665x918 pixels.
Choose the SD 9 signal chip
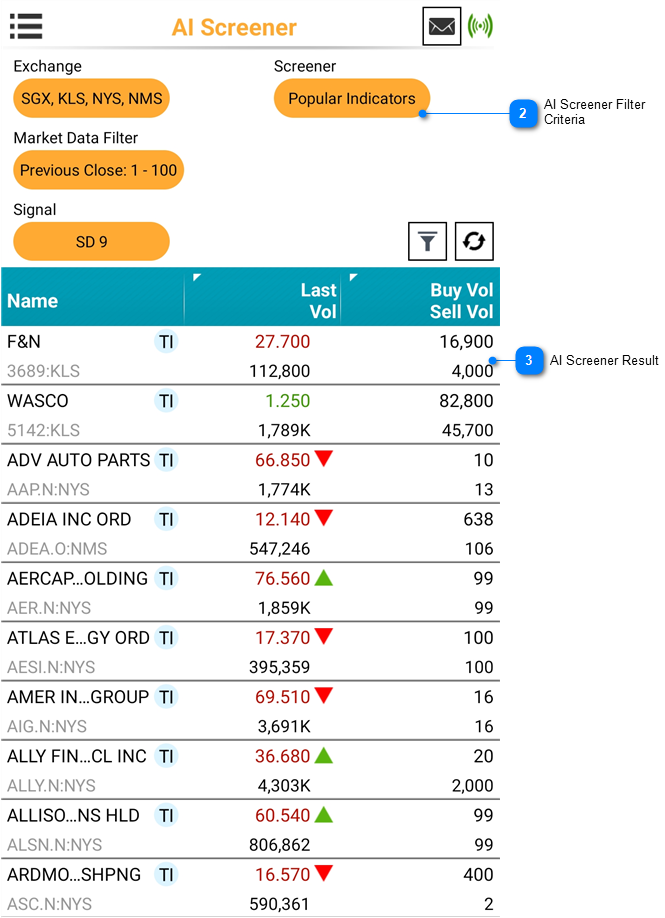click(x=91, y=242)
